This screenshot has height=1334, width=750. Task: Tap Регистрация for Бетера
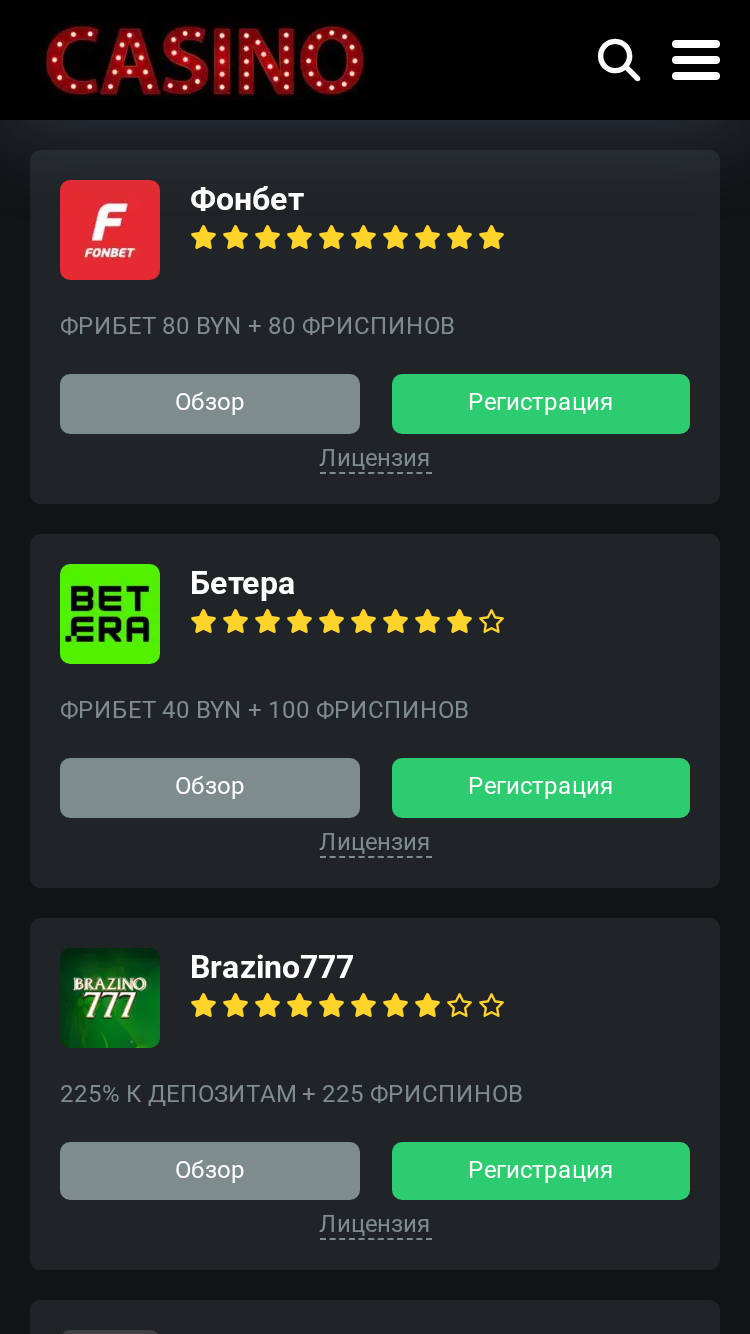click(x=541, y=788)
